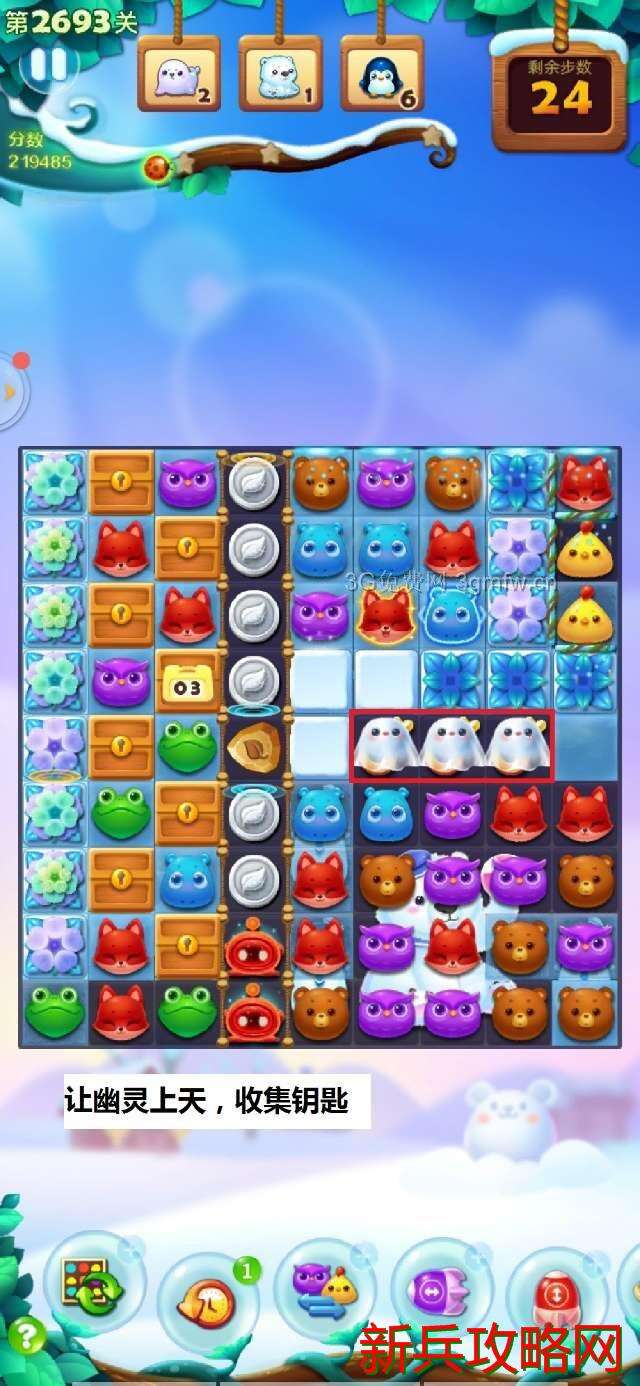Use the board shuffle booster

click(x=93, y=1281)
